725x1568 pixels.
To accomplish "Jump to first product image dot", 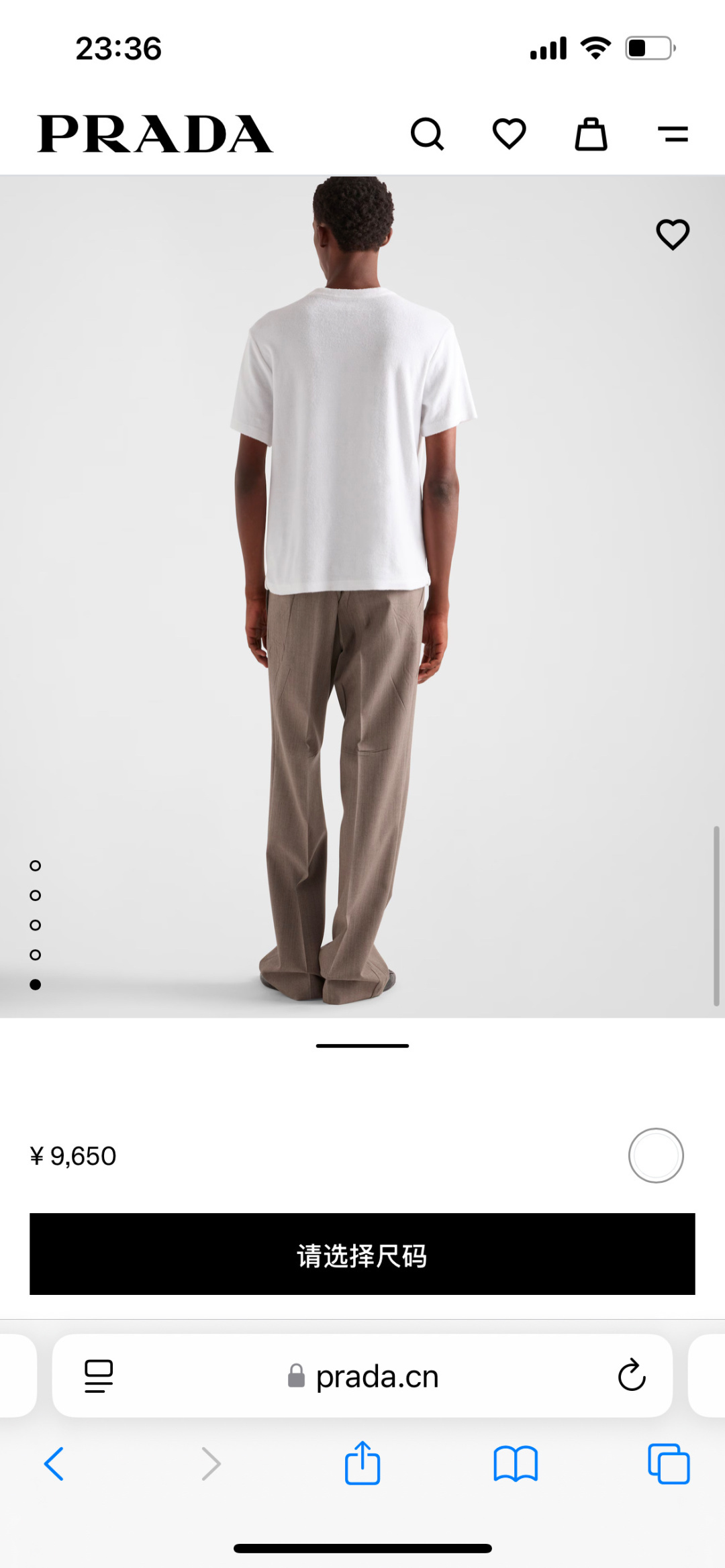I will click(x=36, y=866).
